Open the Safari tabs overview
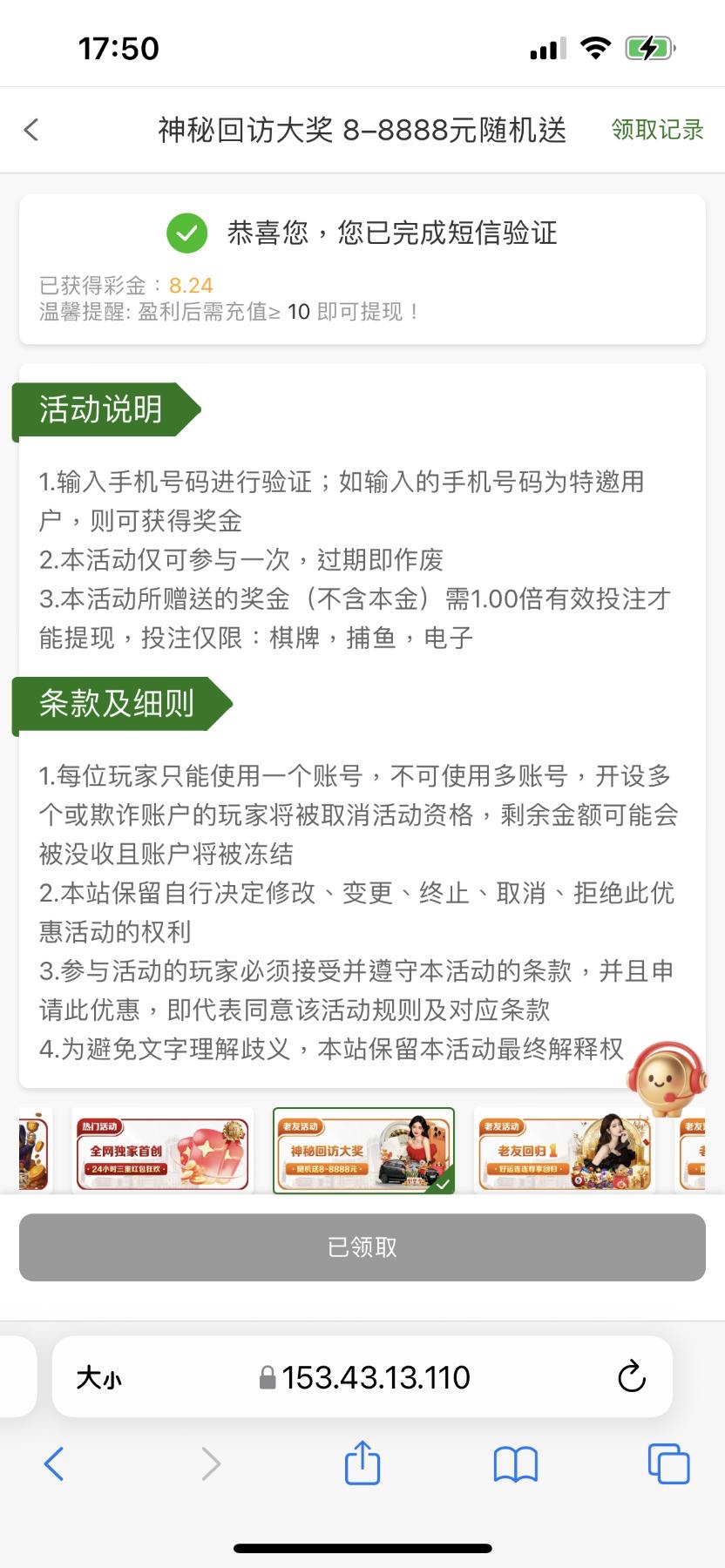This screenshot has width=725, height=1568. pos(668,1463)
